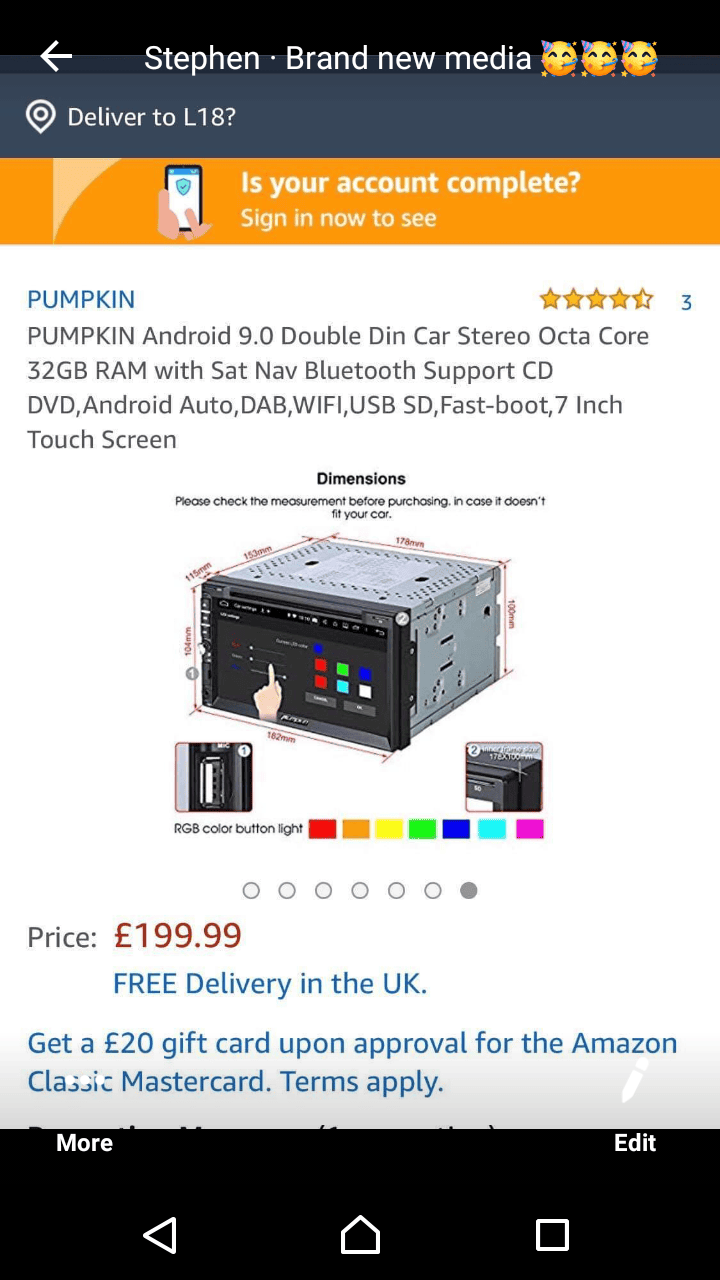Tap the system back button
This screenshot has width=720, height=1280.
160,1236
